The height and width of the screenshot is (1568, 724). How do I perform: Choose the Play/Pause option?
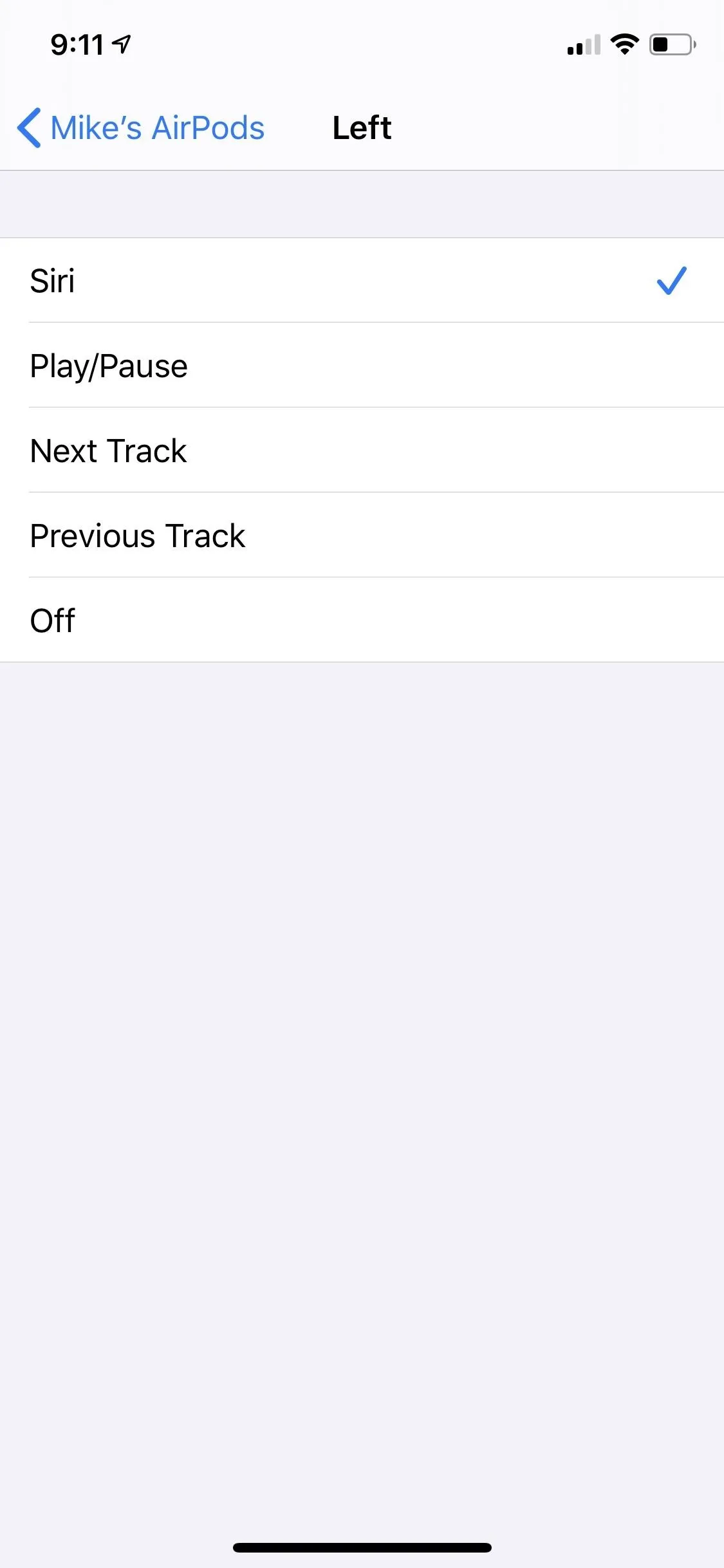(362, 365)
